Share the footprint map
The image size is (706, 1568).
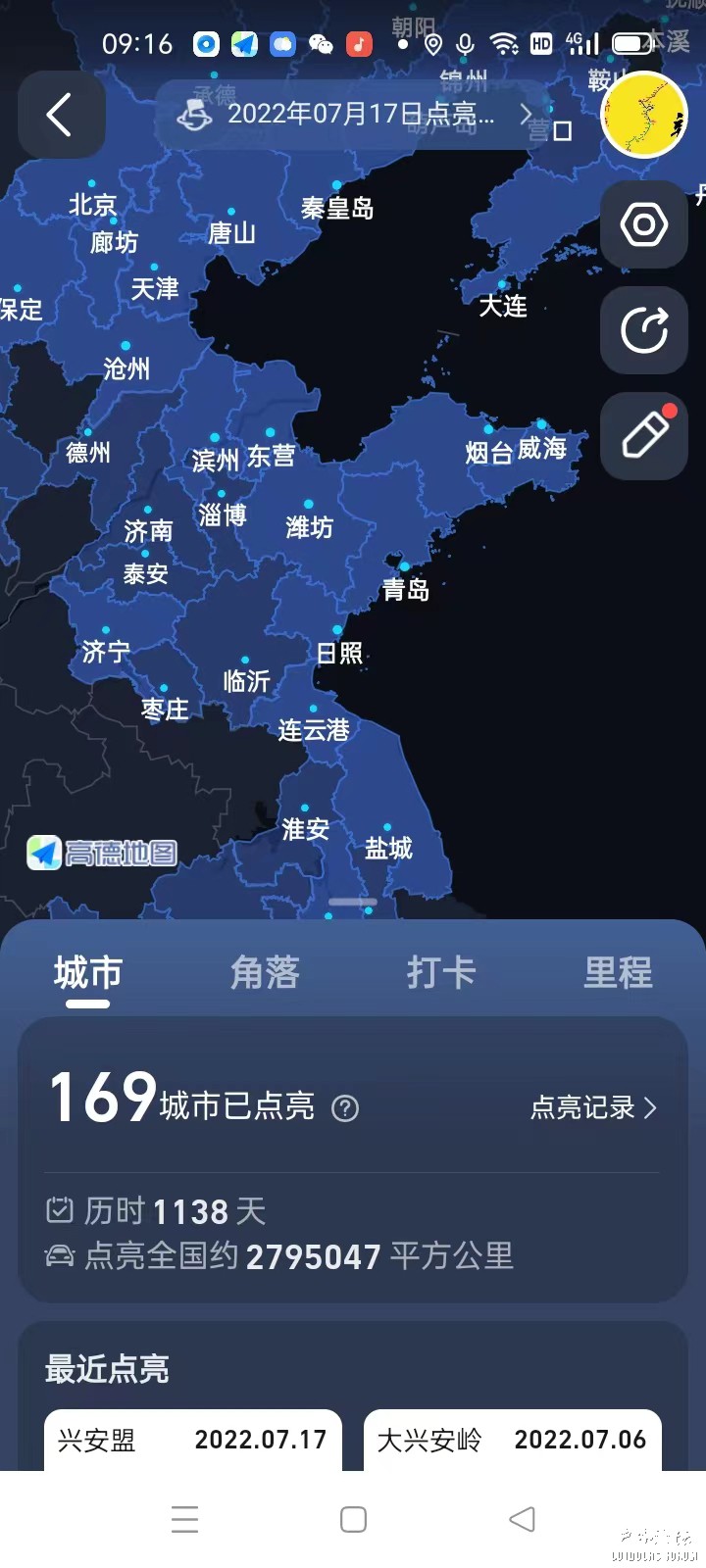click(x=644, y=330)
